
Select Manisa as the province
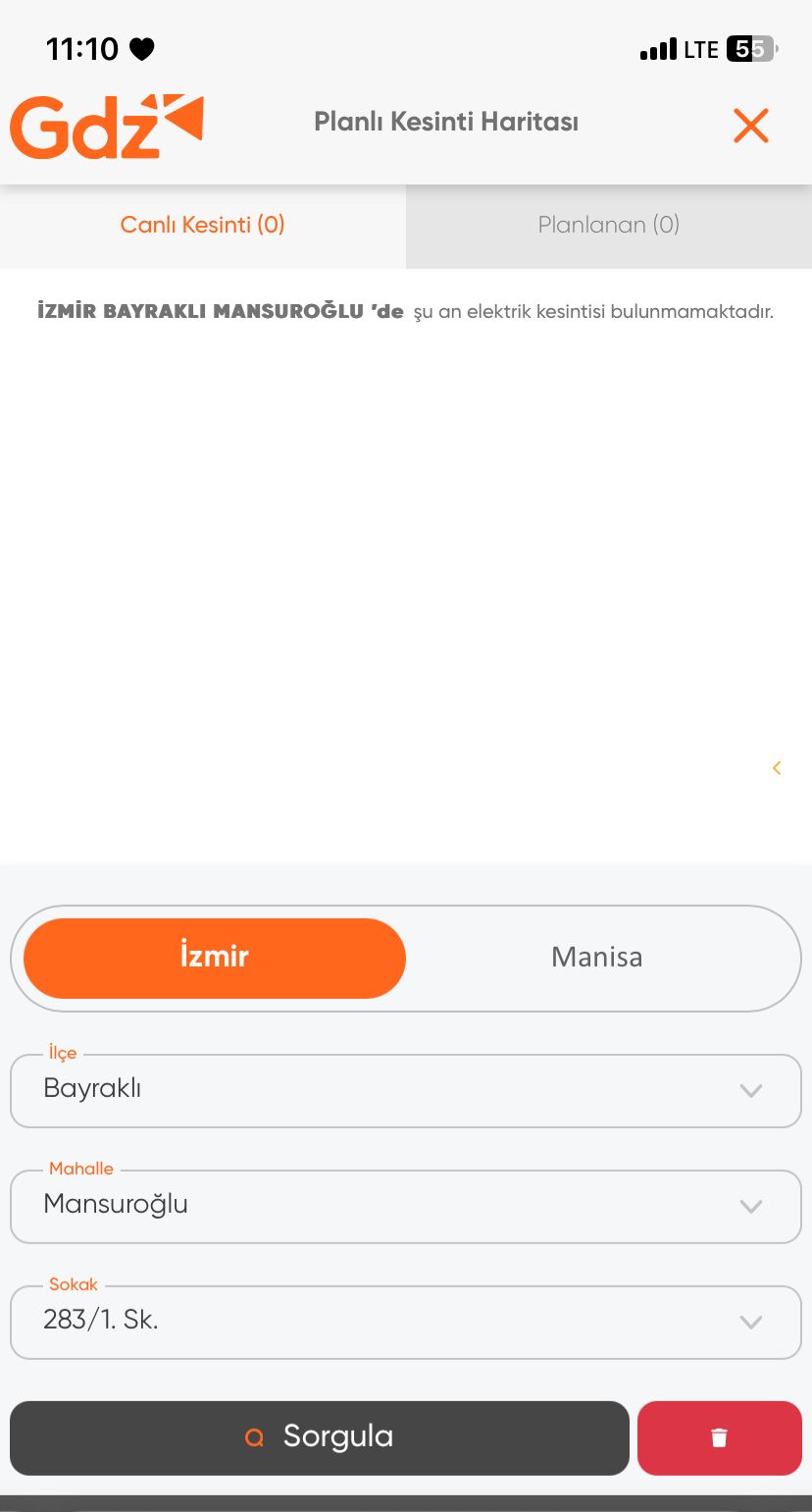click(x=596, y=957)
